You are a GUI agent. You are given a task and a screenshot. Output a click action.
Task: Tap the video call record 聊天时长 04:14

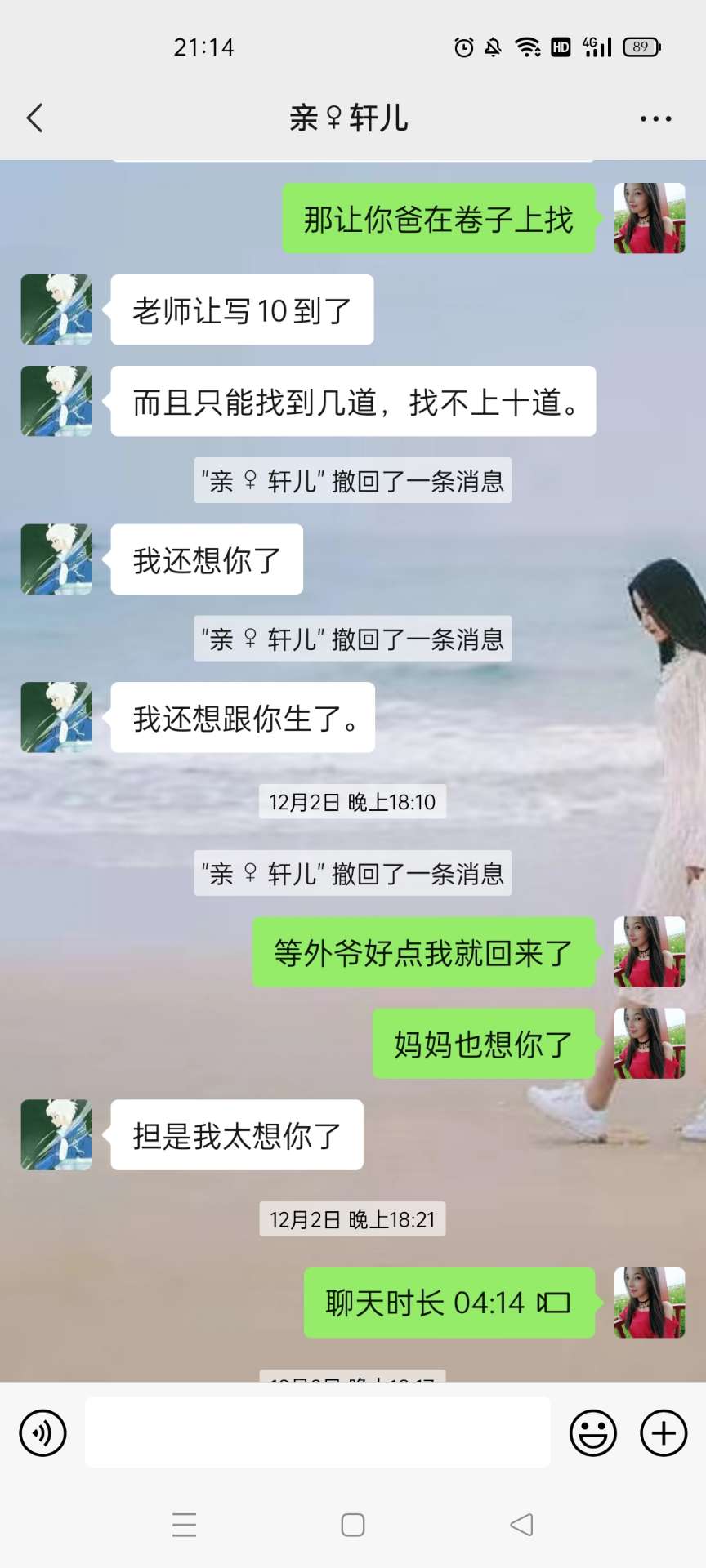pyautogui.click(x=449, y=1303)
